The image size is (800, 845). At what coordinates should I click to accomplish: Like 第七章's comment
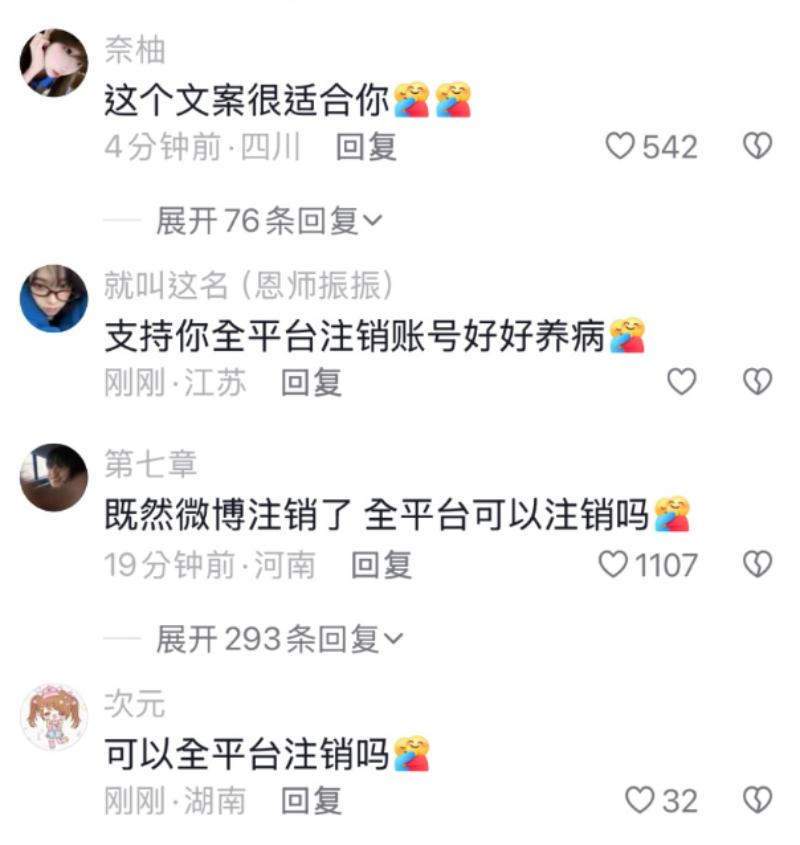click(x=614, y=565)
